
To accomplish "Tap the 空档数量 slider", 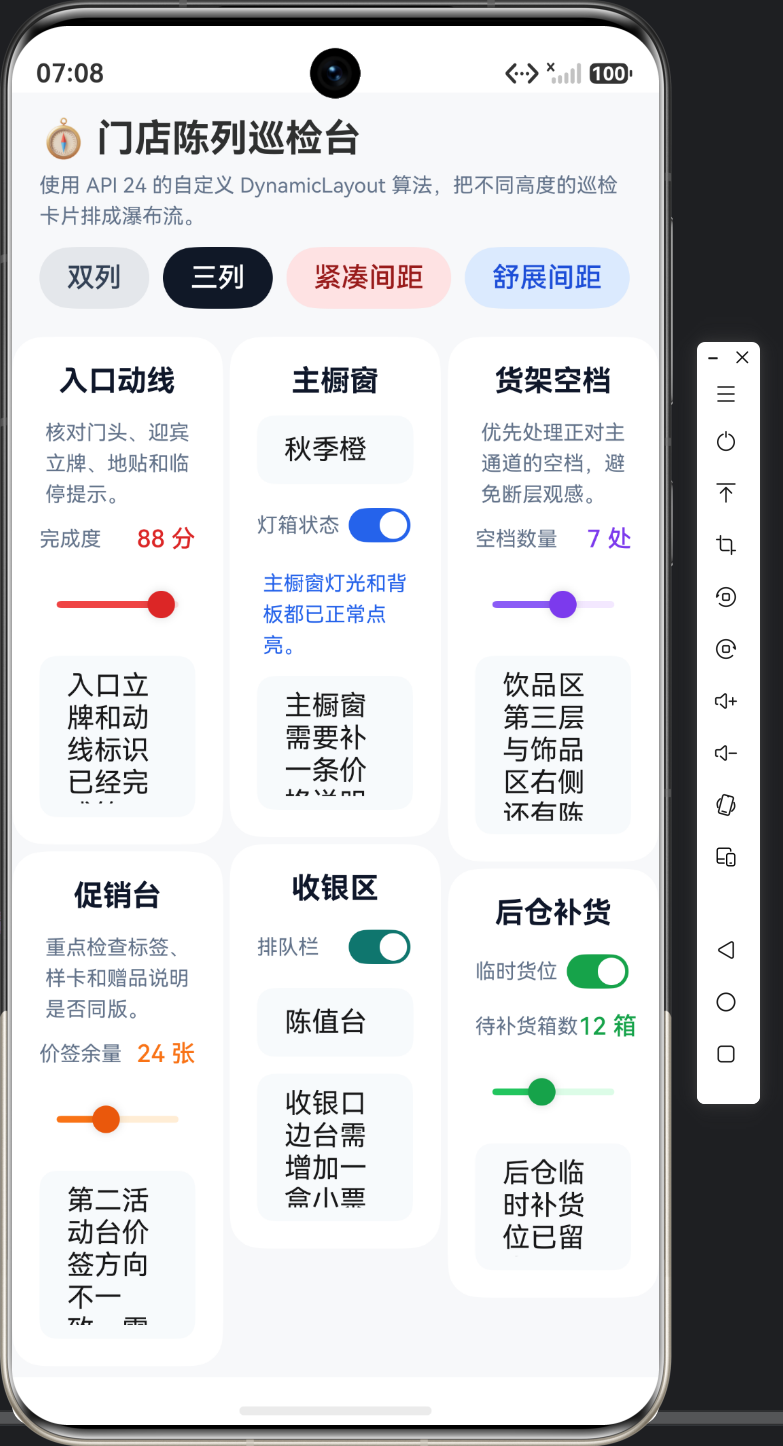I will point(553,604).
